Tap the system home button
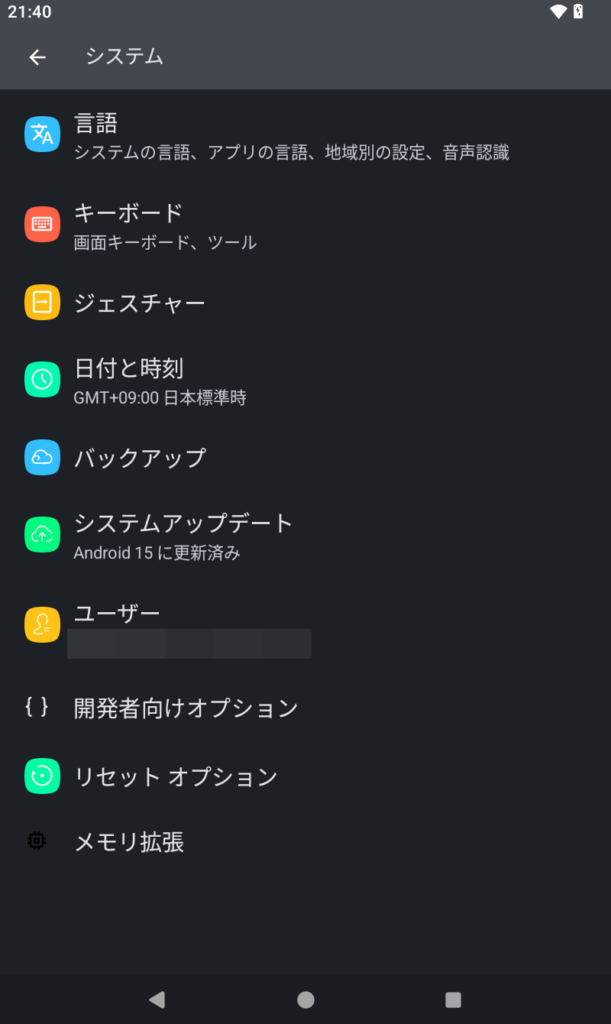 (305, 999)
